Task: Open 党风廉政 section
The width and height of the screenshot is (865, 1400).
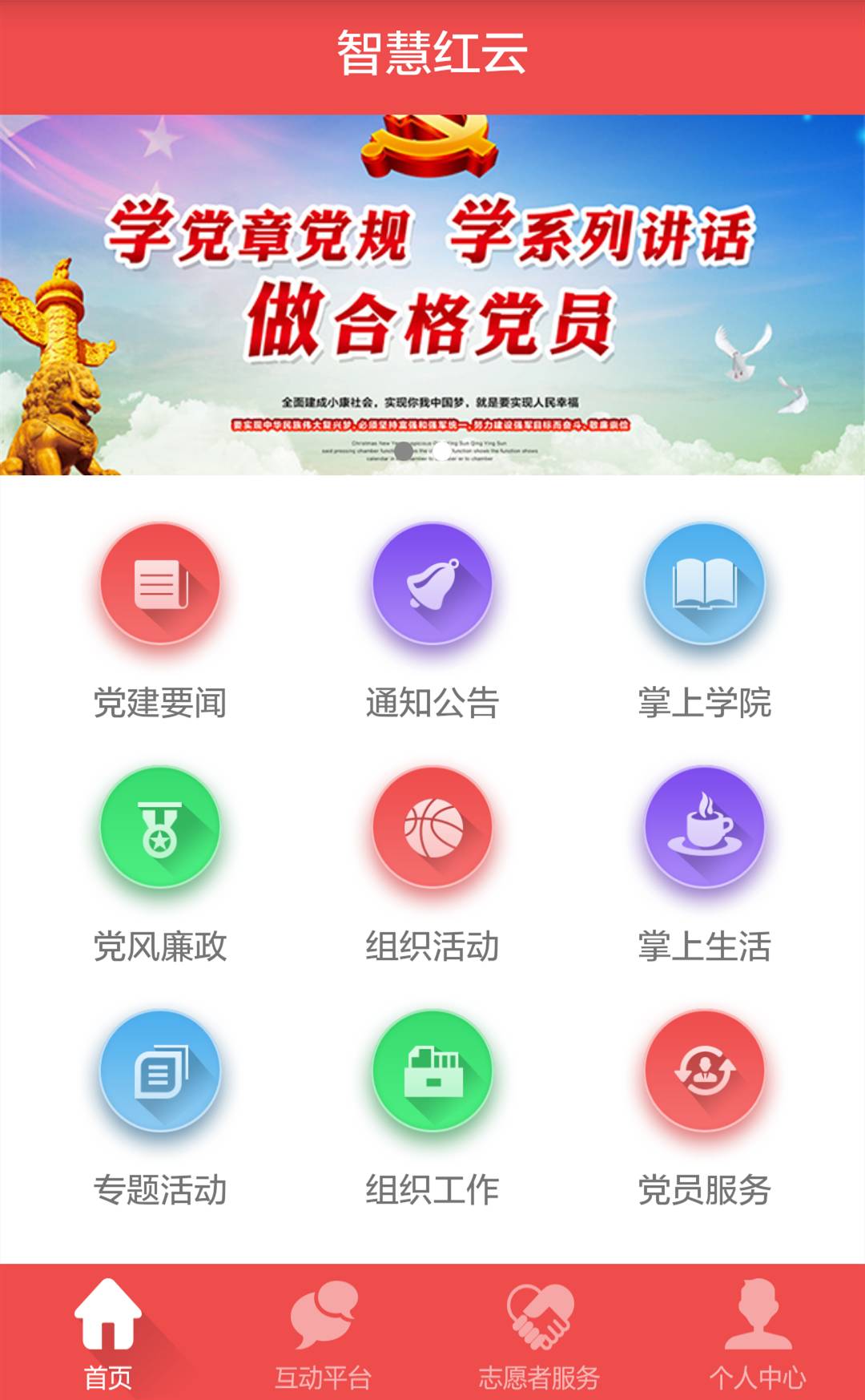Action: (x=160, y=865)
